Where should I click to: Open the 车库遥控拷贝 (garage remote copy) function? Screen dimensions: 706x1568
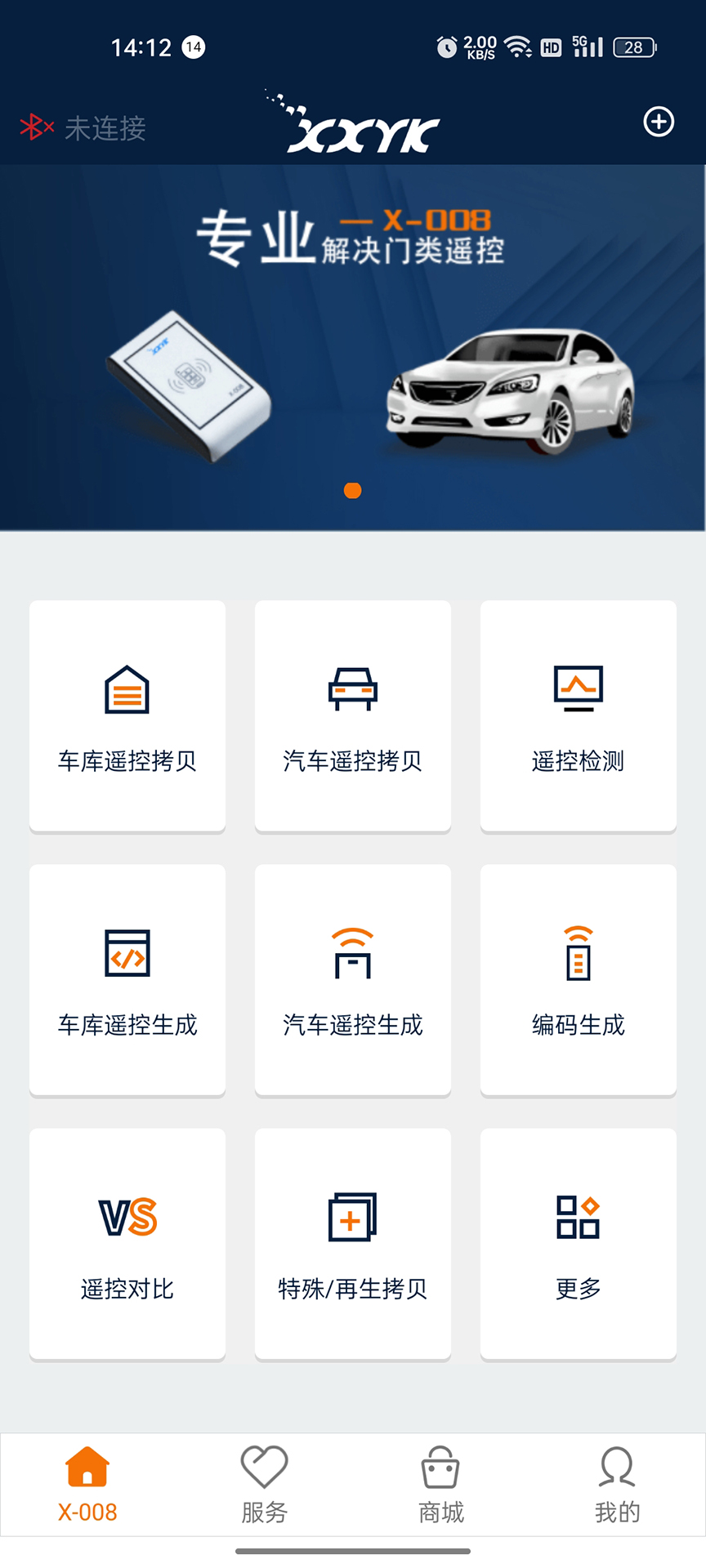[x=127, y=716]
